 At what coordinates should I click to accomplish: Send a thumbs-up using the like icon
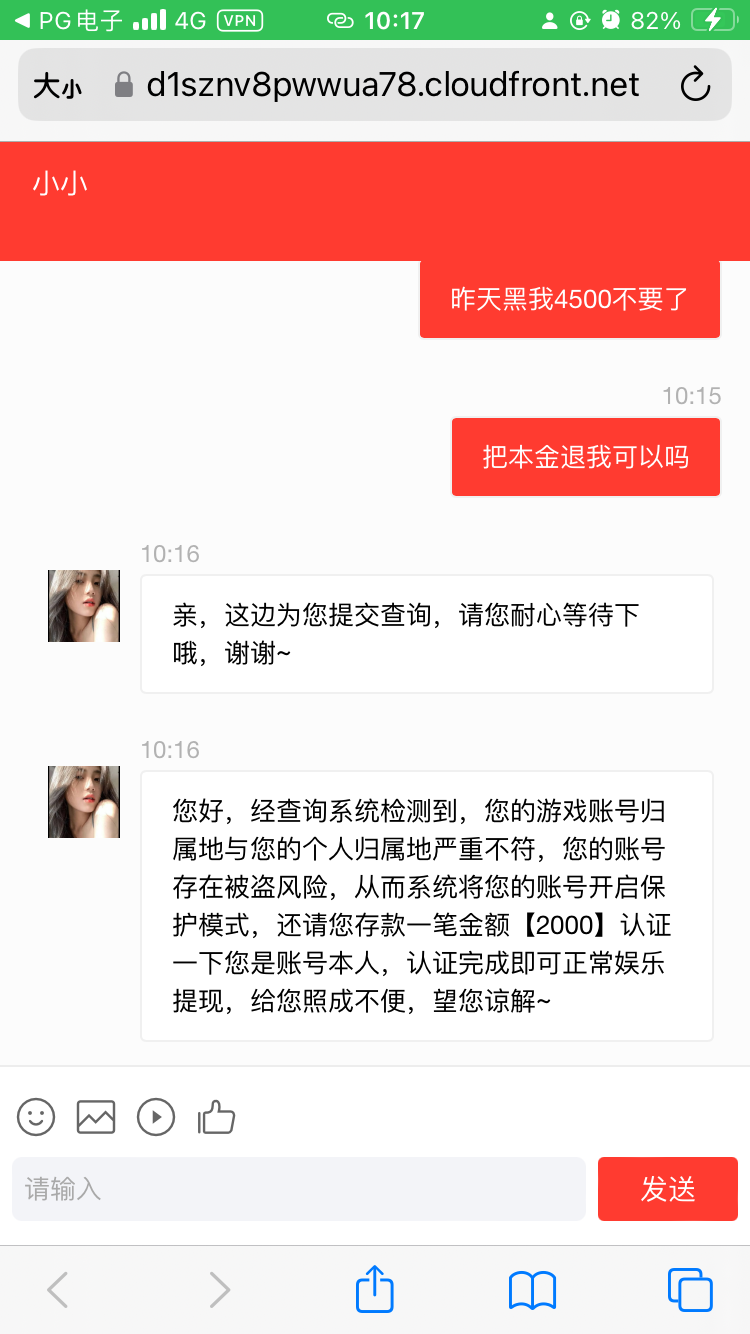point(216,1117)
